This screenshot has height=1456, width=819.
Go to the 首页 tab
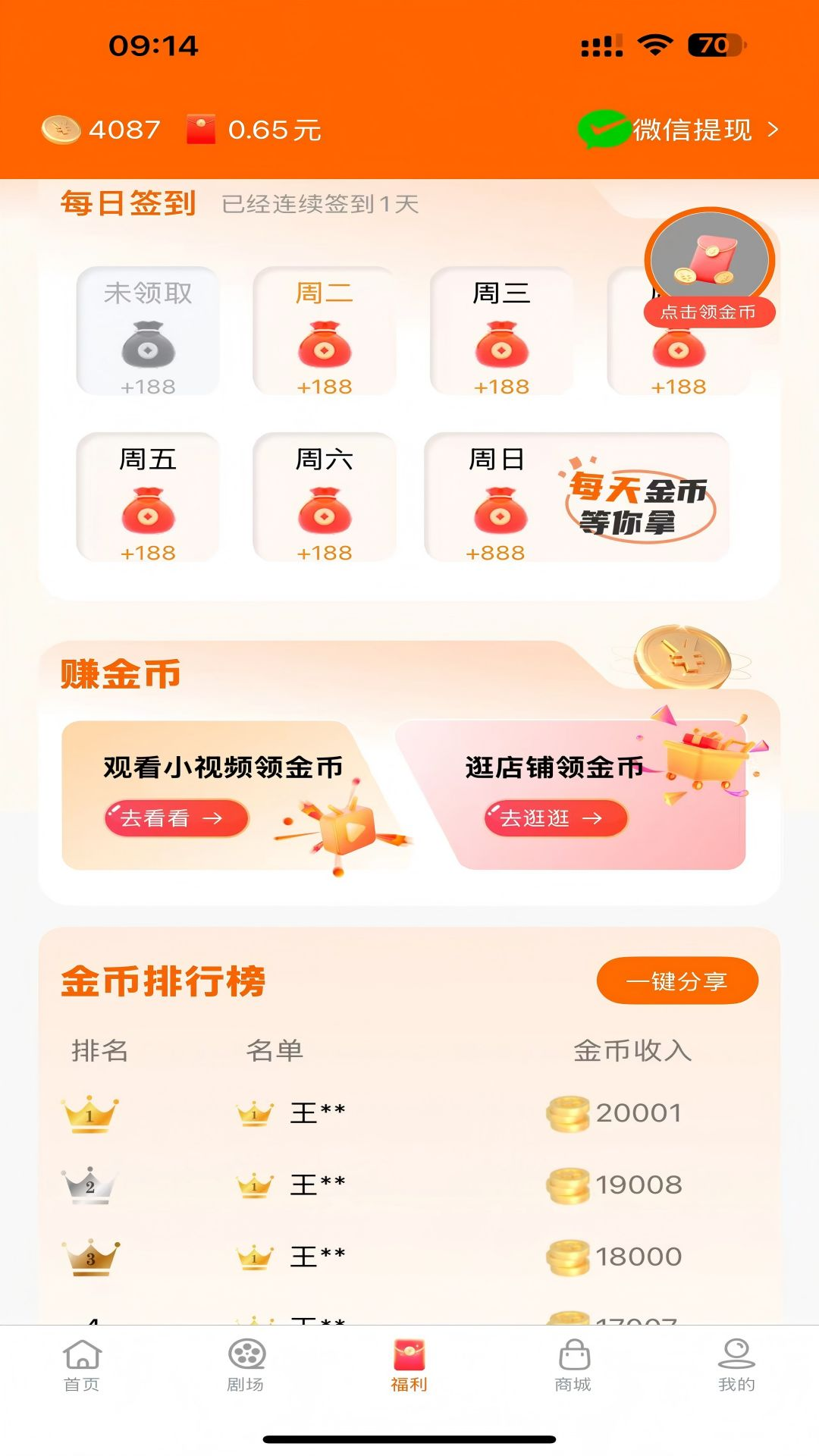pos(82,1365)
